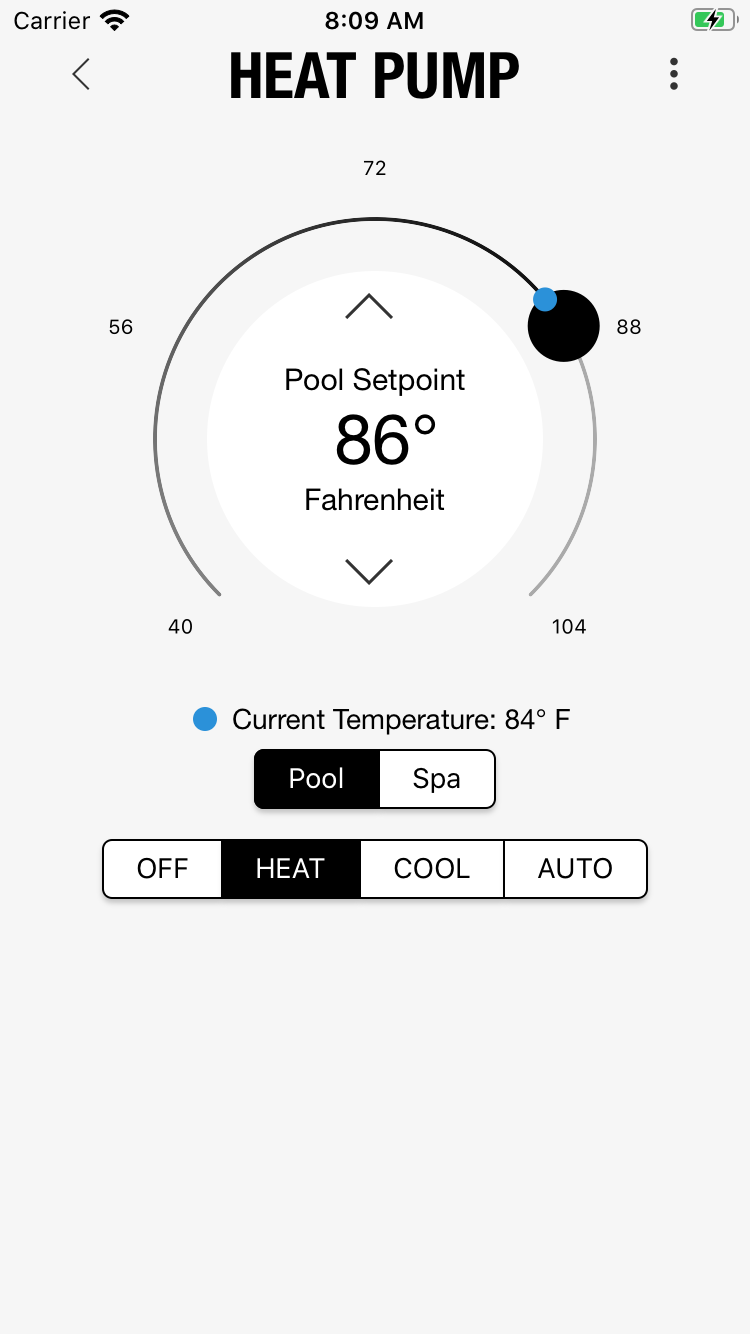This screenshot has height=1334, width=750.
Task: Set heat pump mode to OFF
Action: pos(162,869)
